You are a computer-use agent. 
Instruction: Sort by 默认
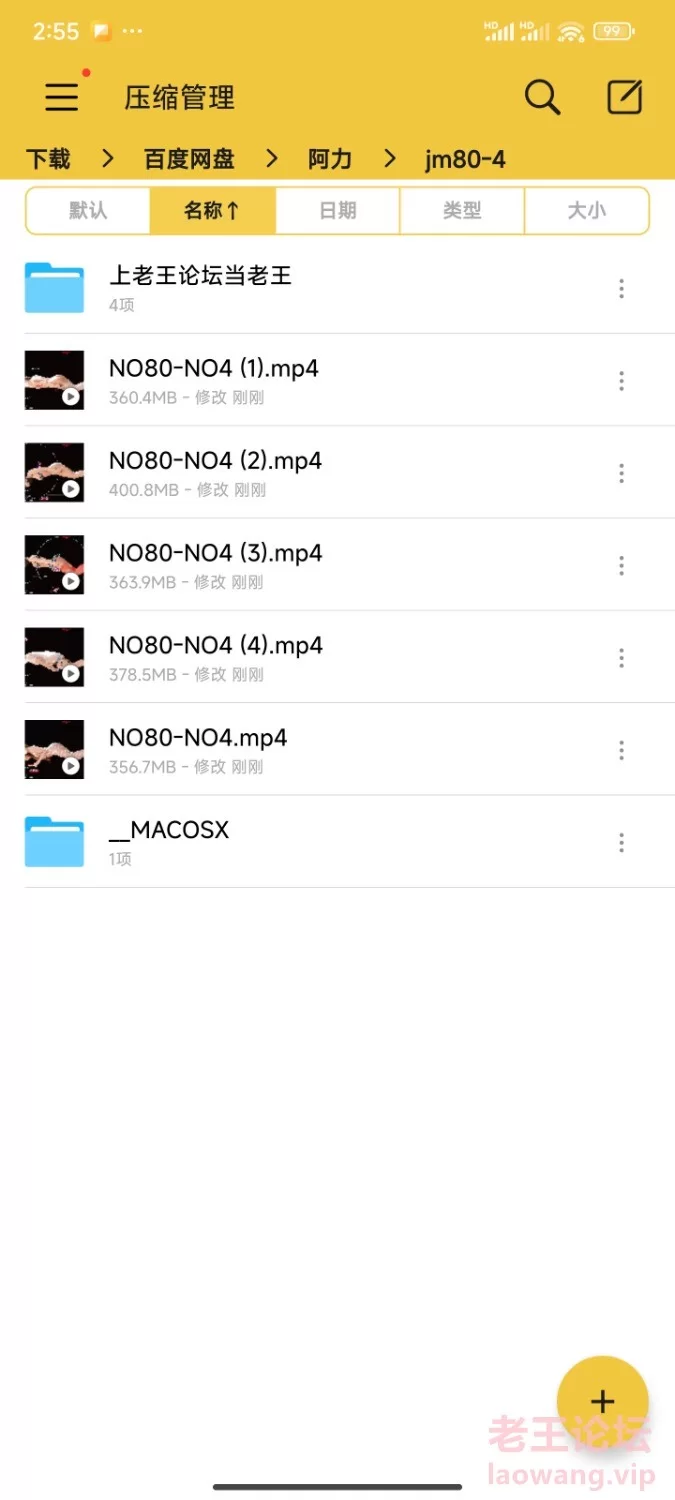pos(88,211)
